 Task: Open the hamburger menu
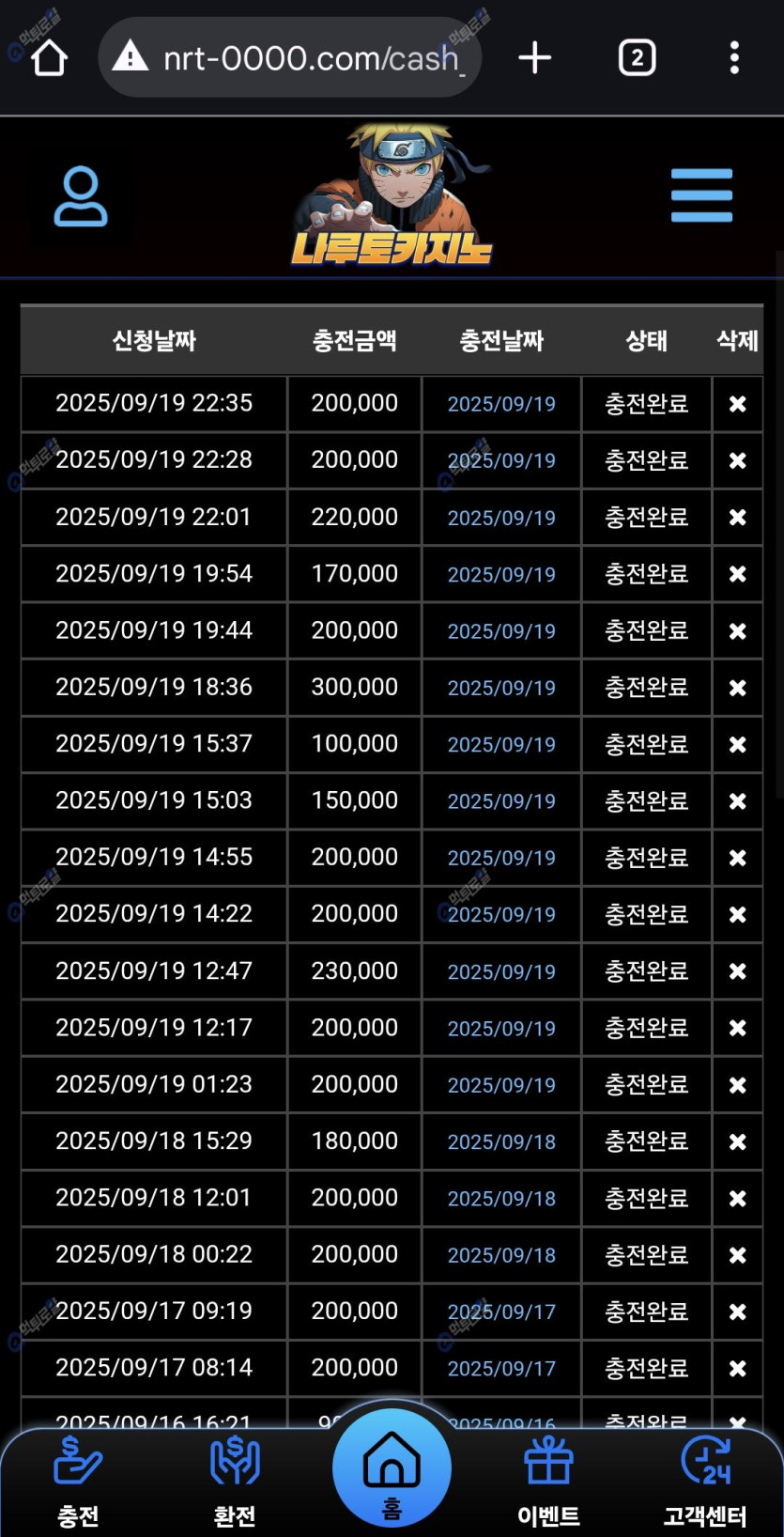click(701, 195)
